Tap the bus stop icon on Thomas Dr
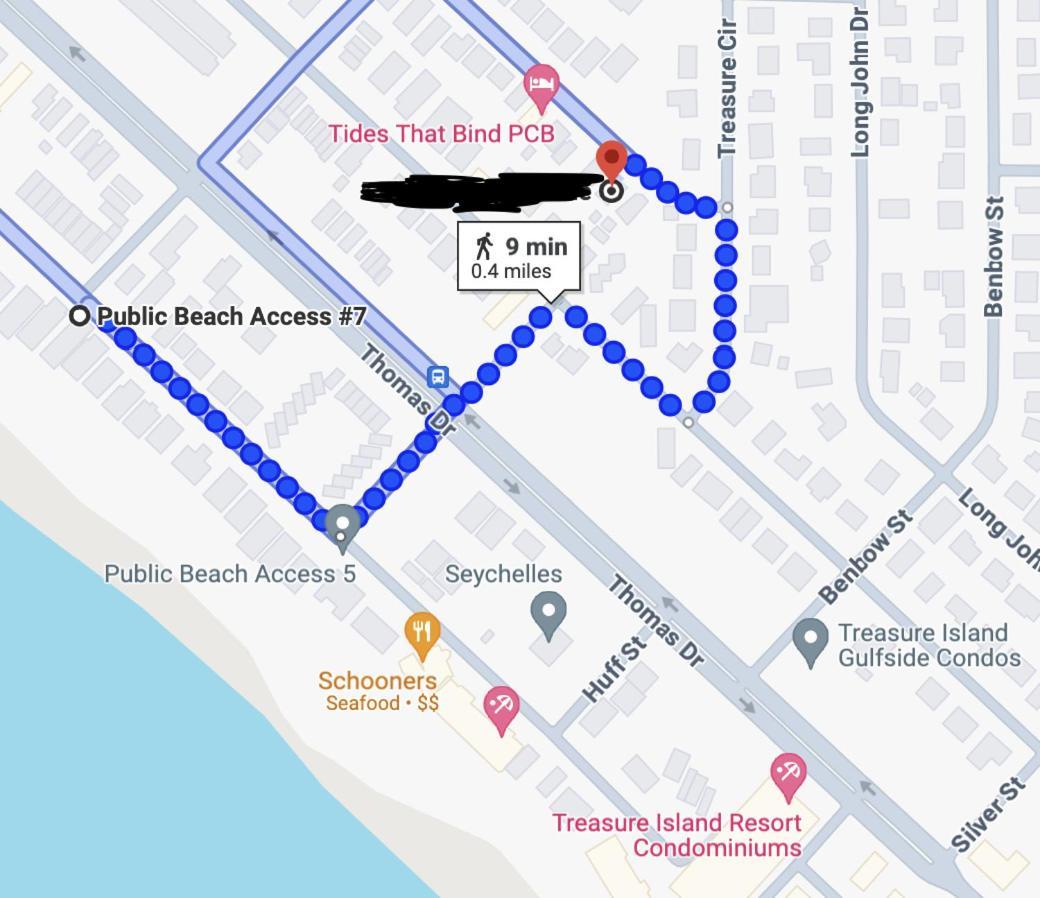 [437, 377]
